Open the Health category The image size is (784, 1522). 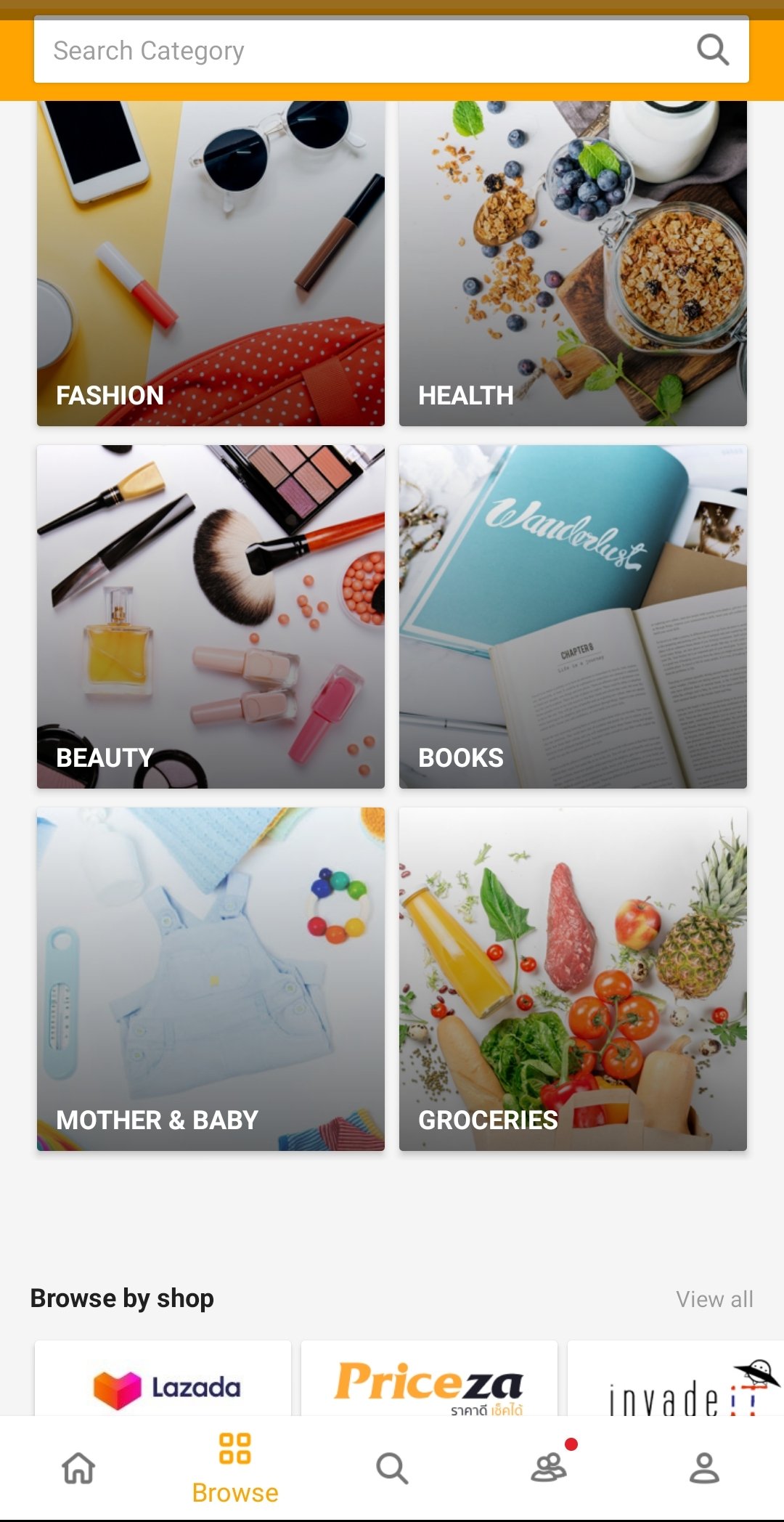(573, 263)
